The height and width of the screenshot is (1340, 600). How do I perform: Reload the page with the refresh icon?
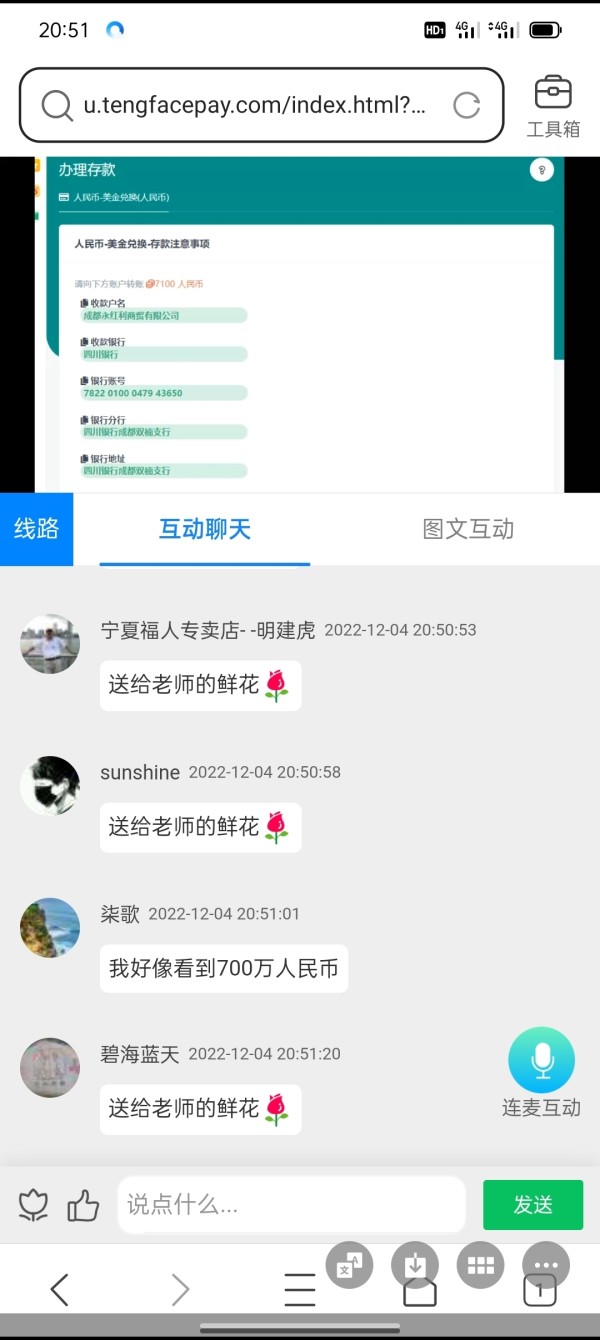pyautogui.click(x=467, y=105)
